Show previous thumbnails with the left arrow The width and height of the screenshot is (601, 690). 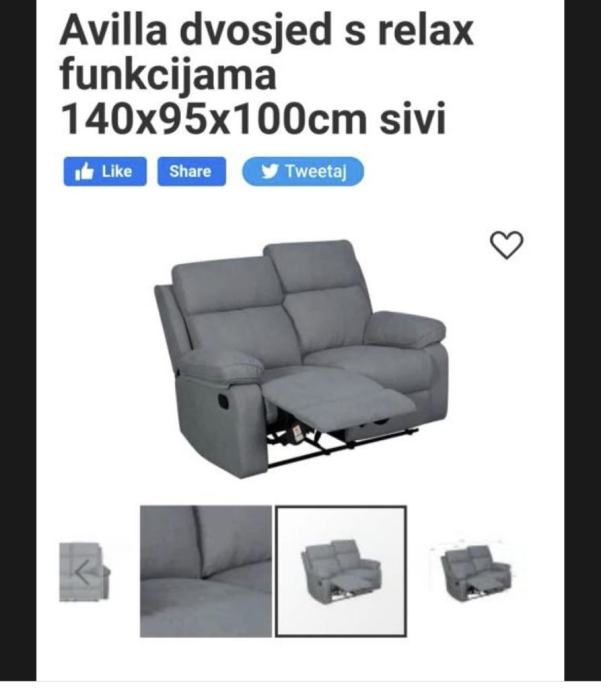click(x=85, y=572)
